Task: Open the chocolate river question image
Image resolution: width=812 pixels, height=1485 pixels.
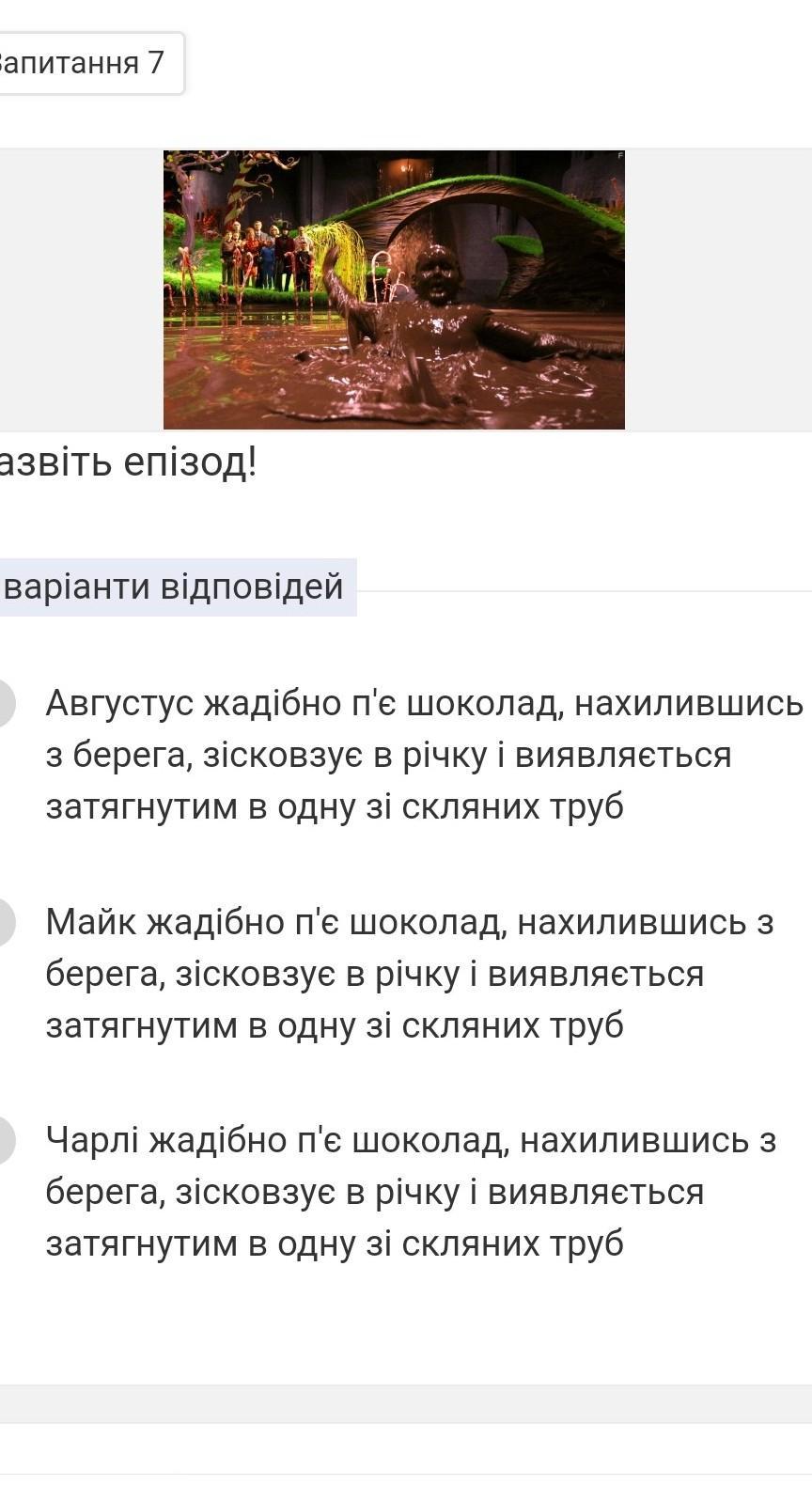Action: [x=394, y=289]
